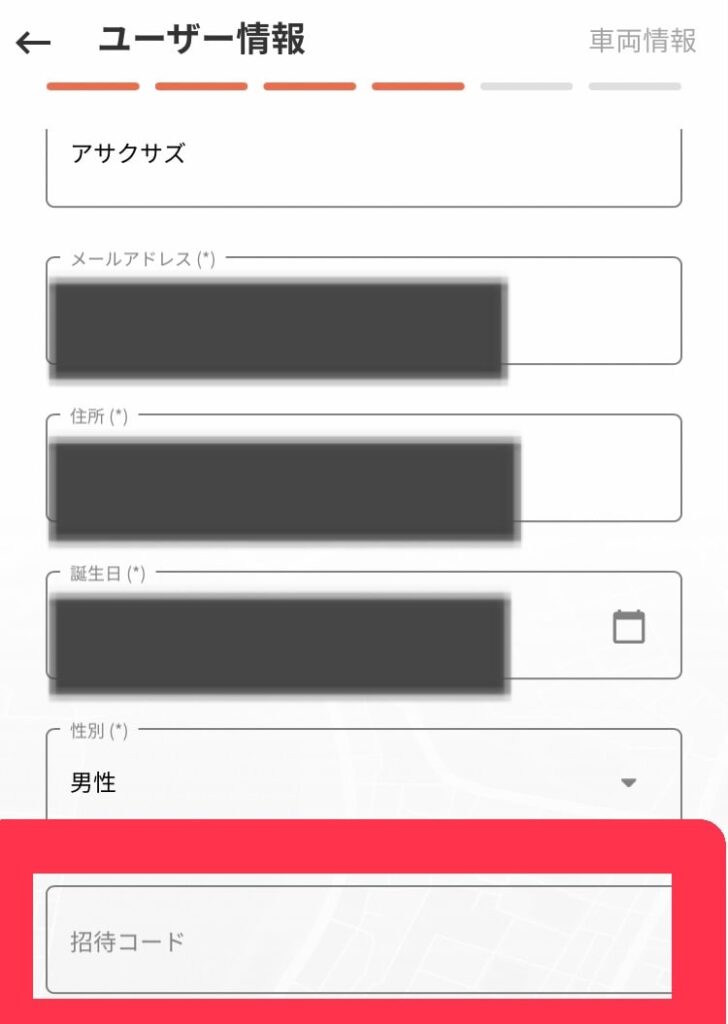Open the 誕生日 calendar picker icon

628,626
